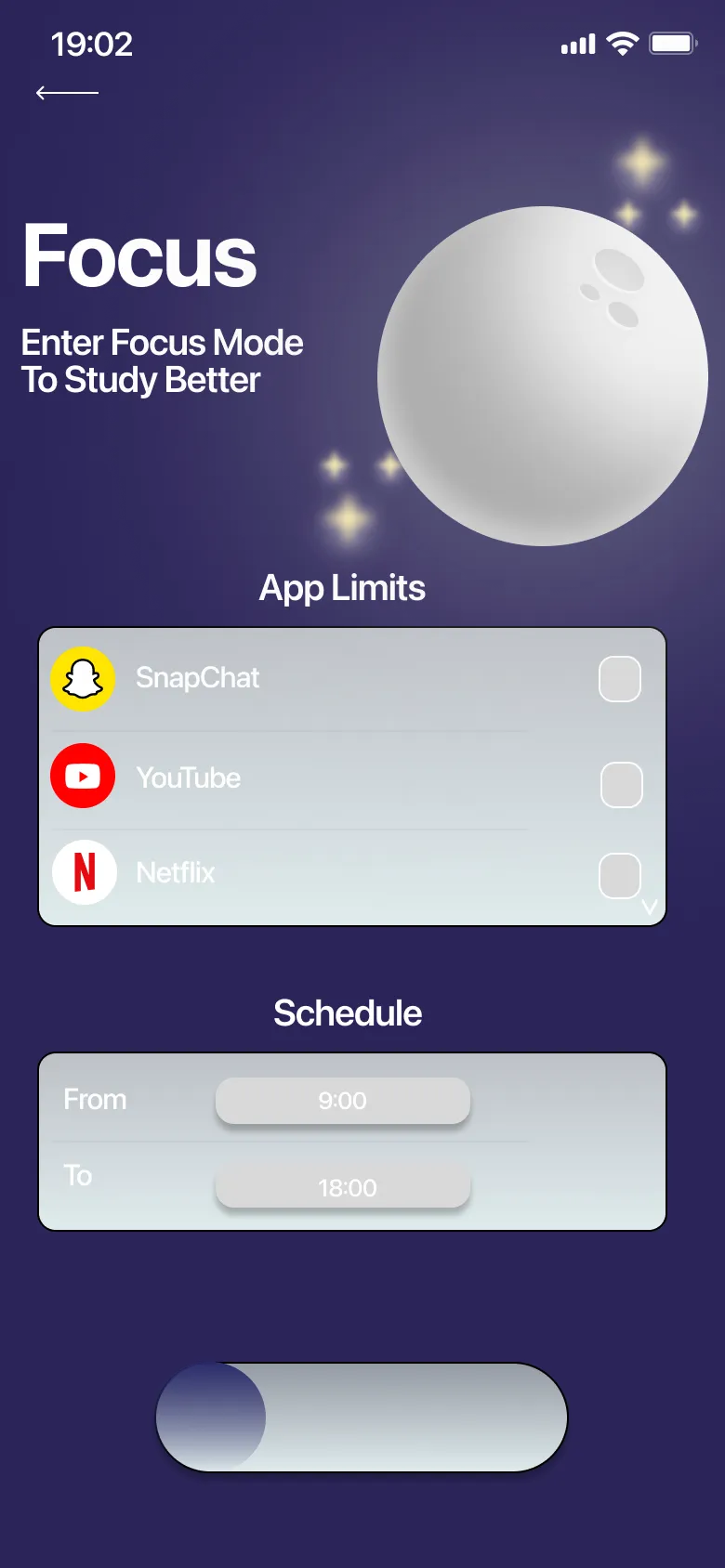
Task: Select the YouTube app icon
Action: (x=83, y=776)
